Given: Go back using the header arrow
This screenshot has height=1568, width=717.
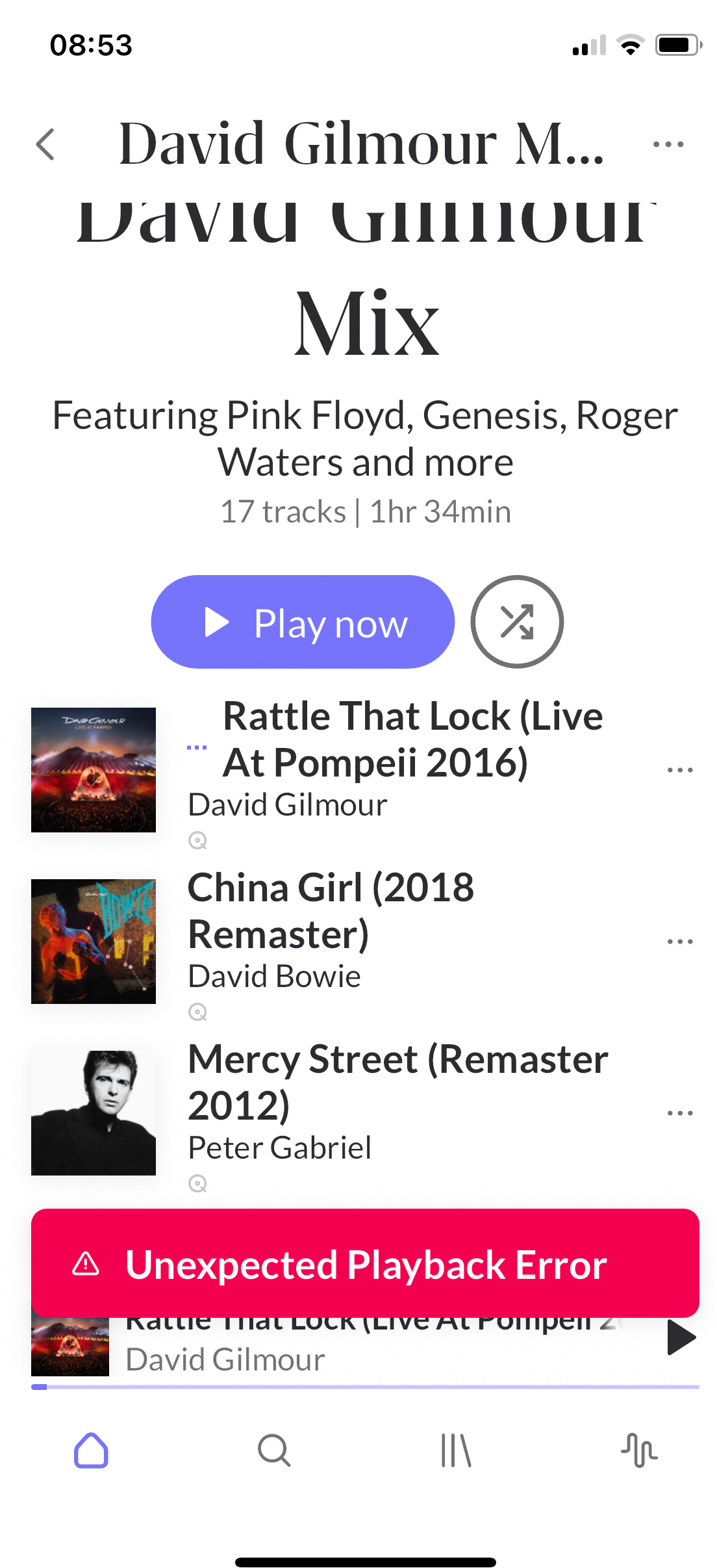Looking at the screenshot, I should pyautogui.click(x=45, y=144).
